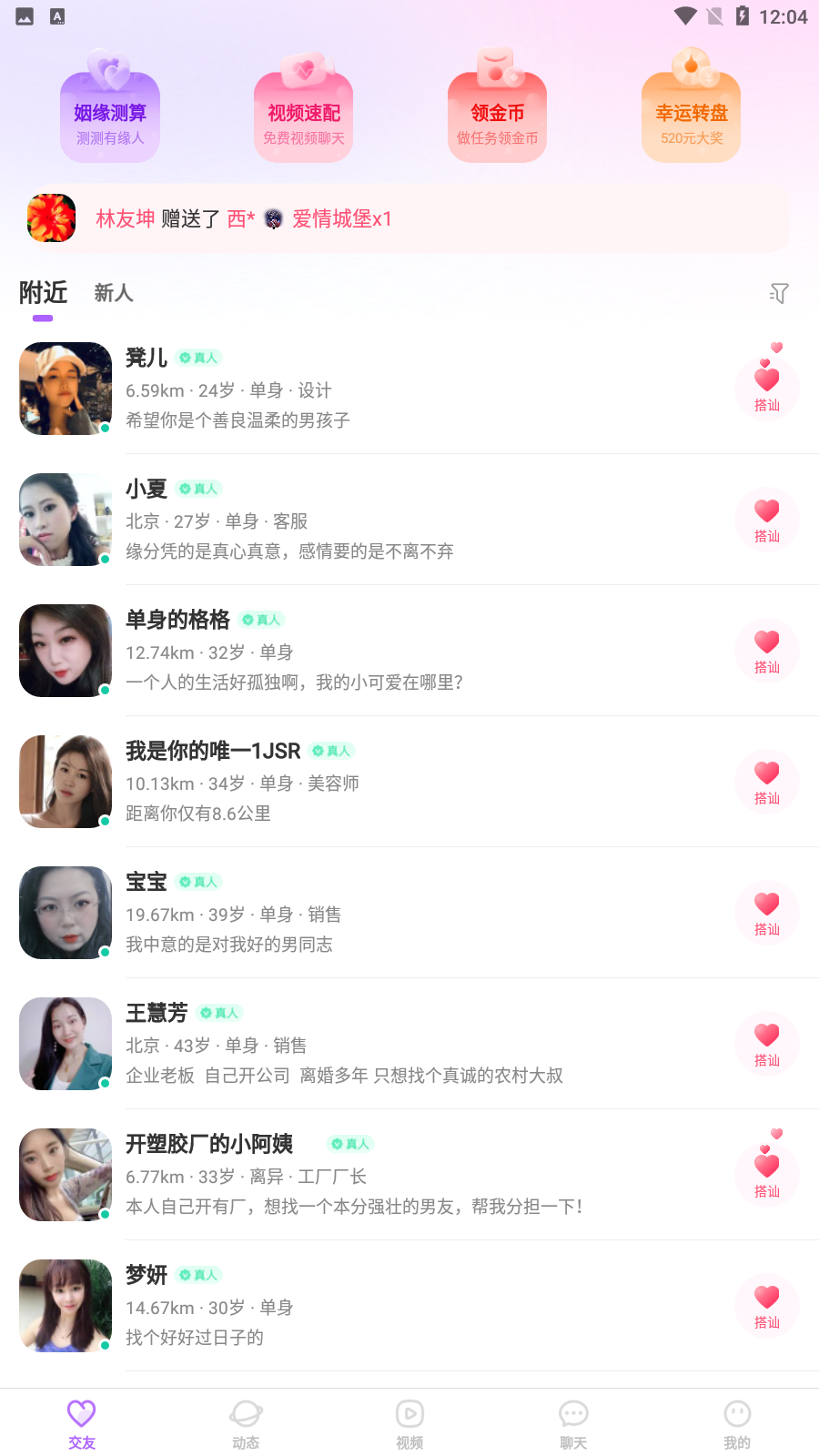Say hi to 梦妍 via 搭讪
This screenshot has height=1456, width=819.
[767, 1307]
